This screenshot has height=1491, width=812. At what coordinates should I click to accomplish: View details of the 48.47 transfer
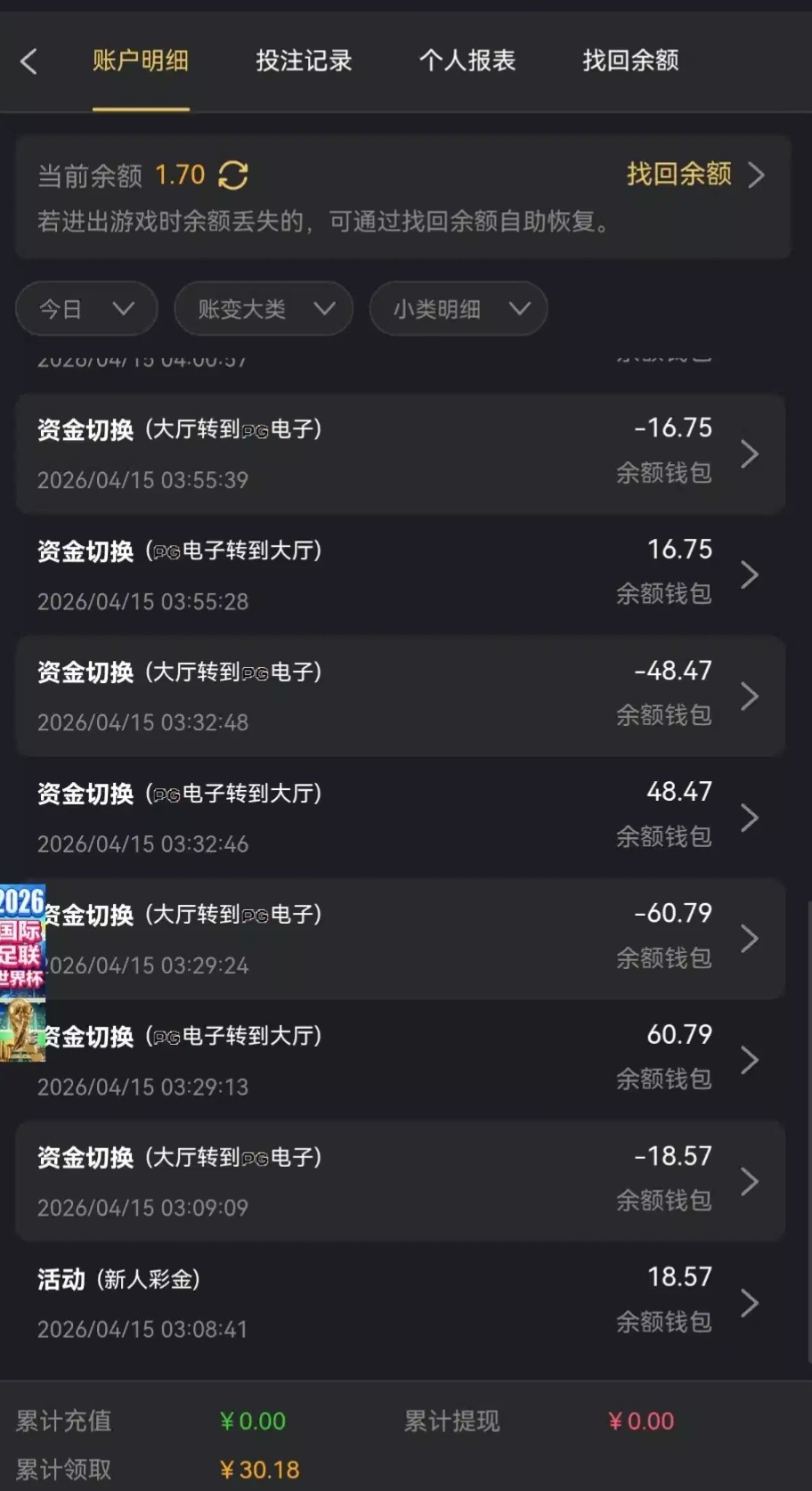400,818
